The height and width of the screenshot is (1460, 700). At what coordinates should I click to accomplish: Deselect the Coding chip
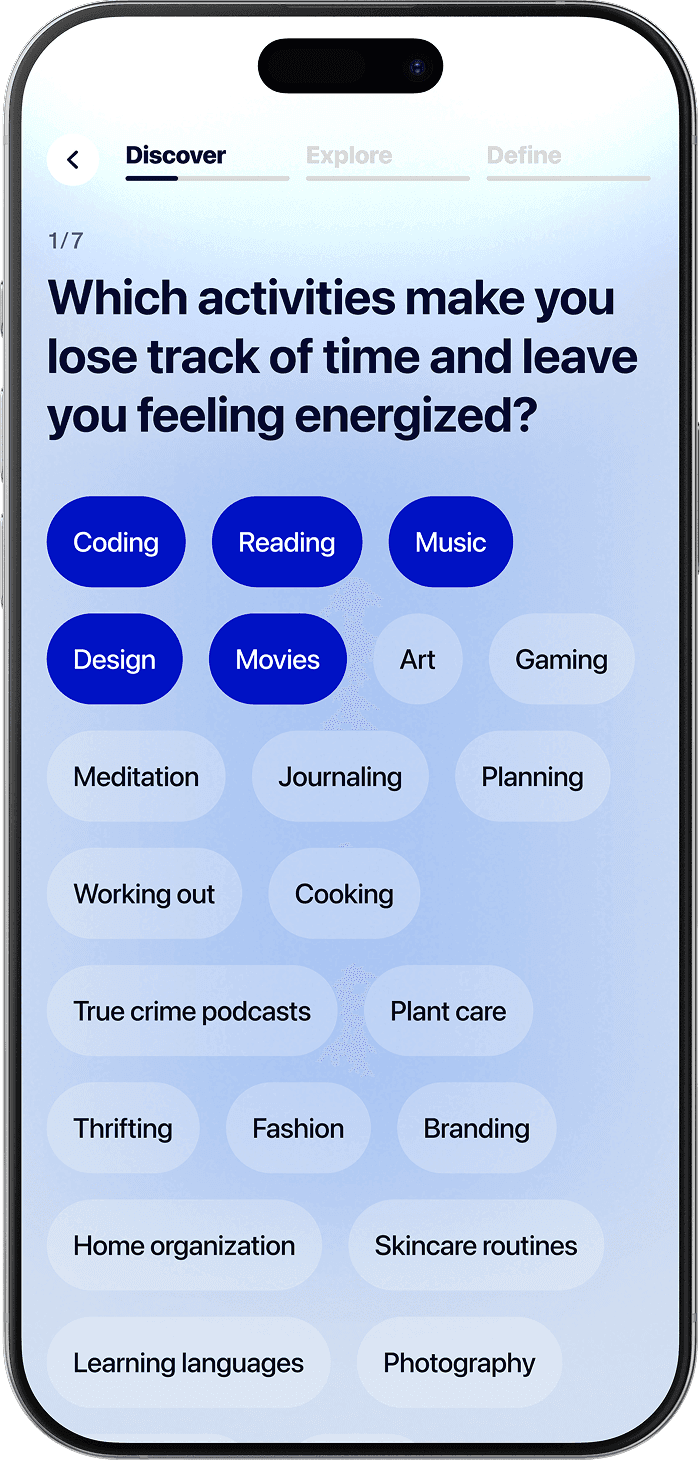pyautogui.click(x=116, y=542)
